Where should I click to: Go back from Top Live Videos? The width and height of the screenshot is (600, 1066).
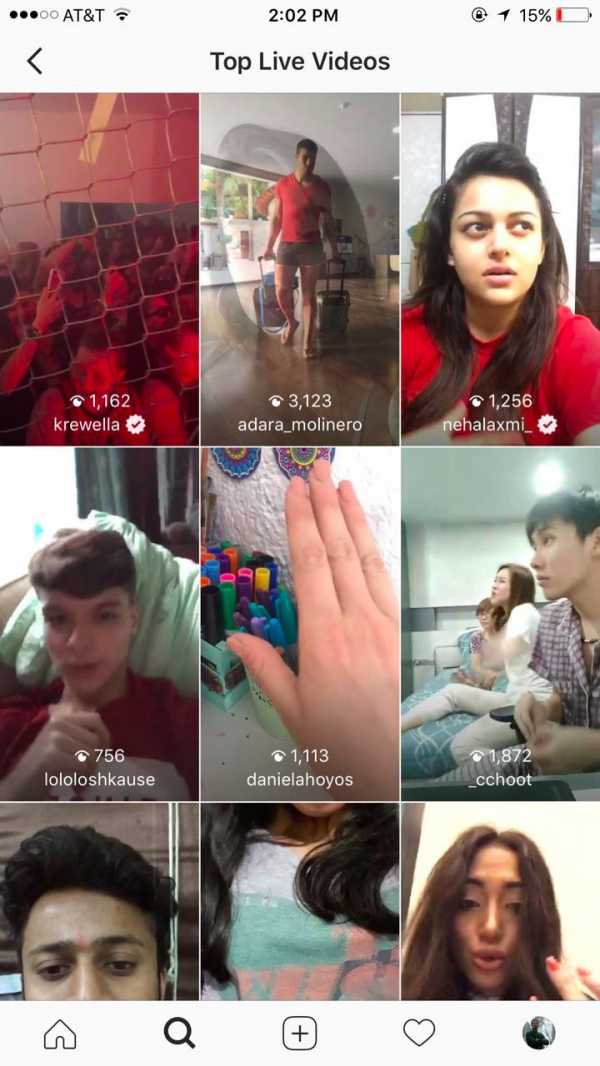[x=35, y=61]
